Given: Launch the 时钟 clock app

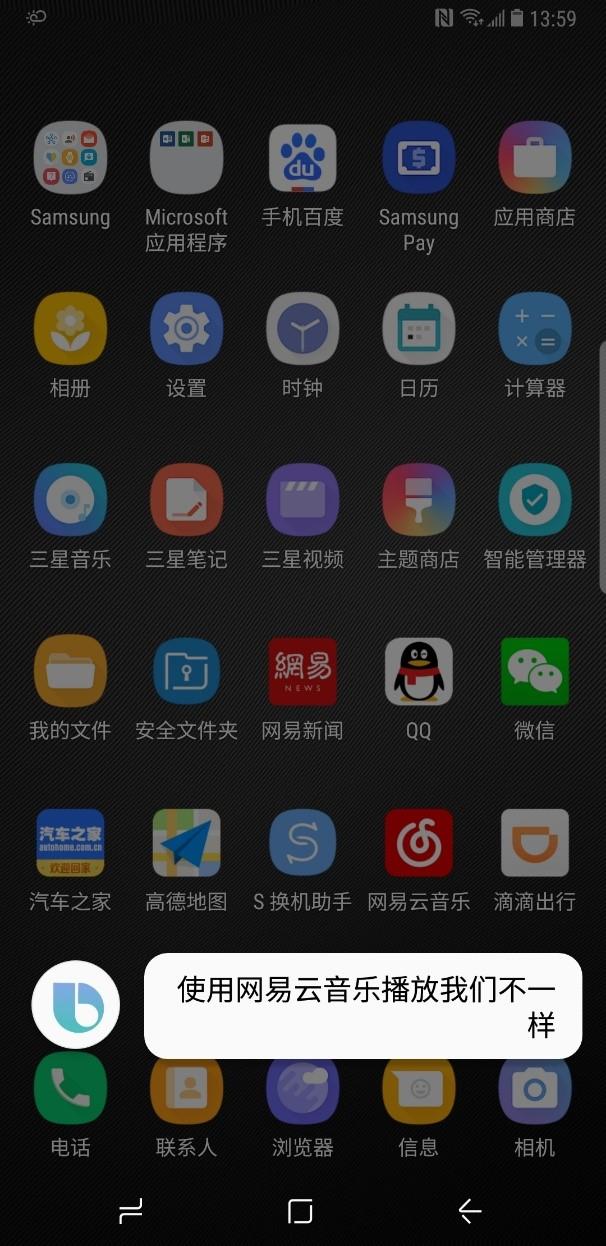Looking at the screenshot, I should 302,329.
